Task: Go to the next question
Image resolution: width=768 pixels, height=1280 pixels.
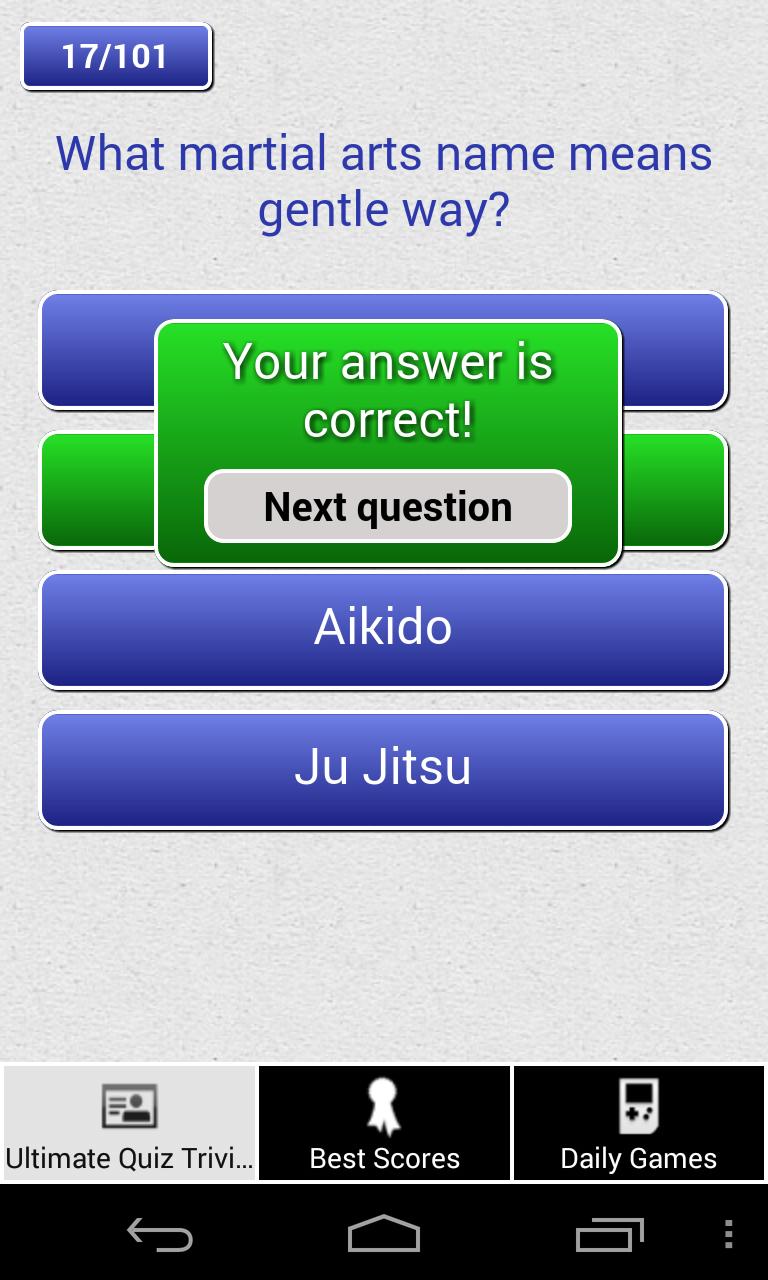Action: click(x=388, y=507)
